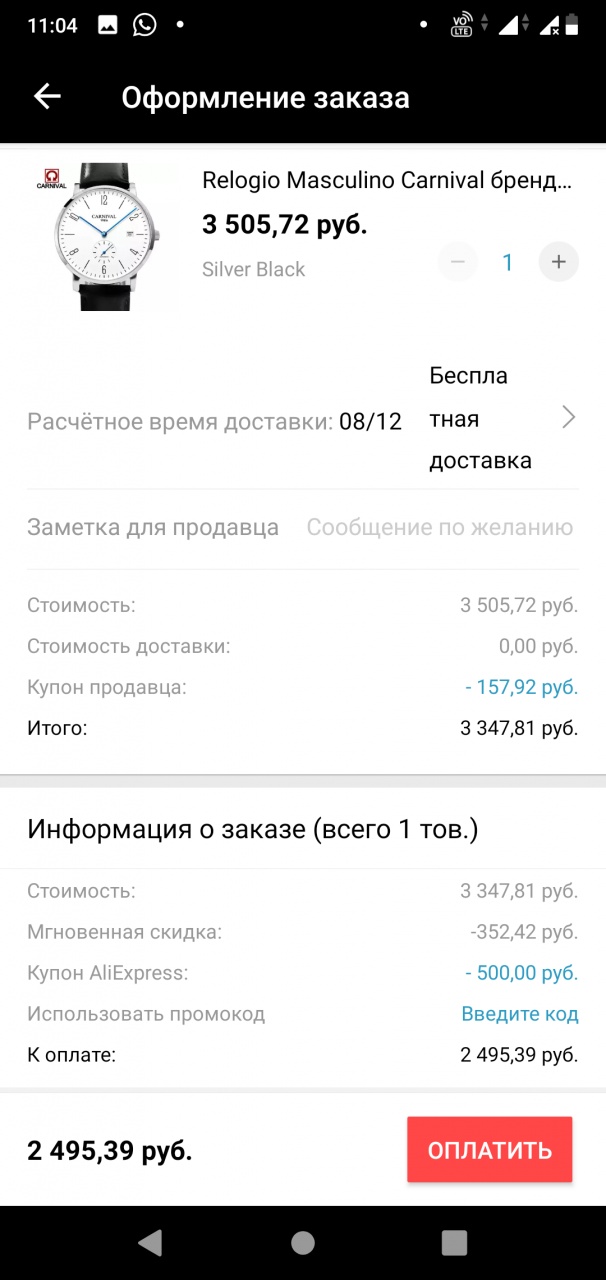Go back from the order checkout screen
Viewport: 606px width, 1280px height.
(x=47, y=97)
